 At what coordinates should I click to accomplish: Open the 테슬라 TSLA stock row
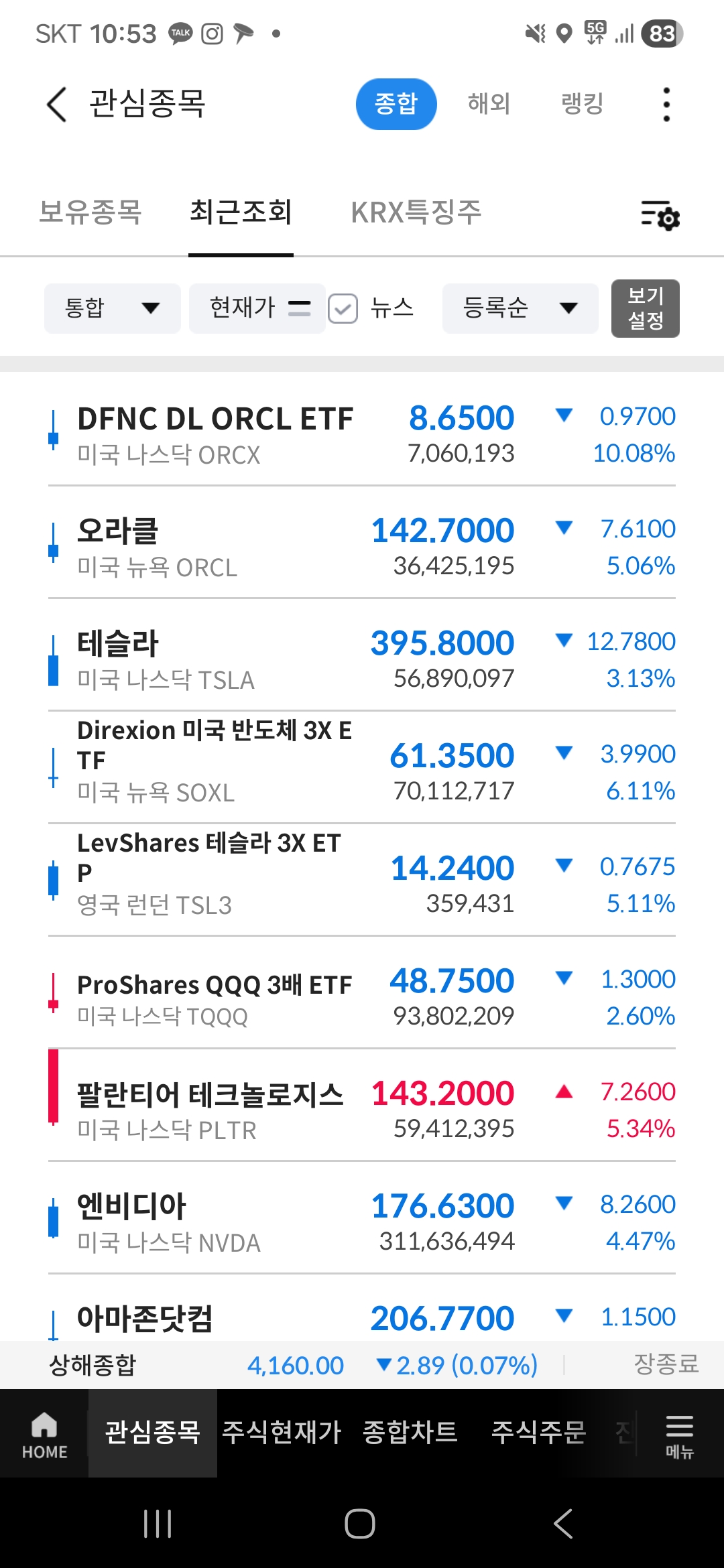pyautogui.click(x=362, y=660)
